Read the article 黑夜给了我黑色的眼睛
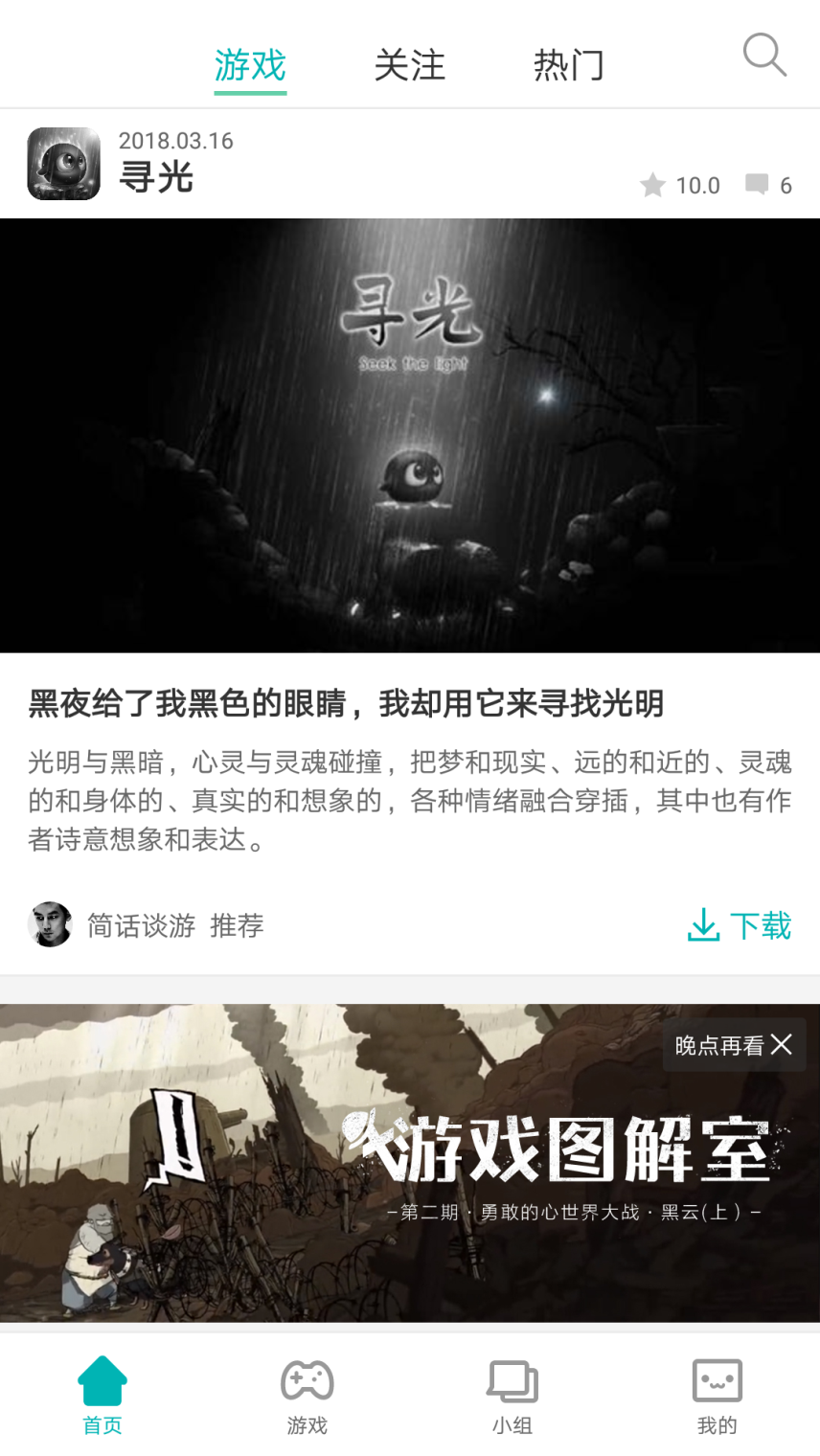This screenshot has width=820, height=1456. point(346,704)
